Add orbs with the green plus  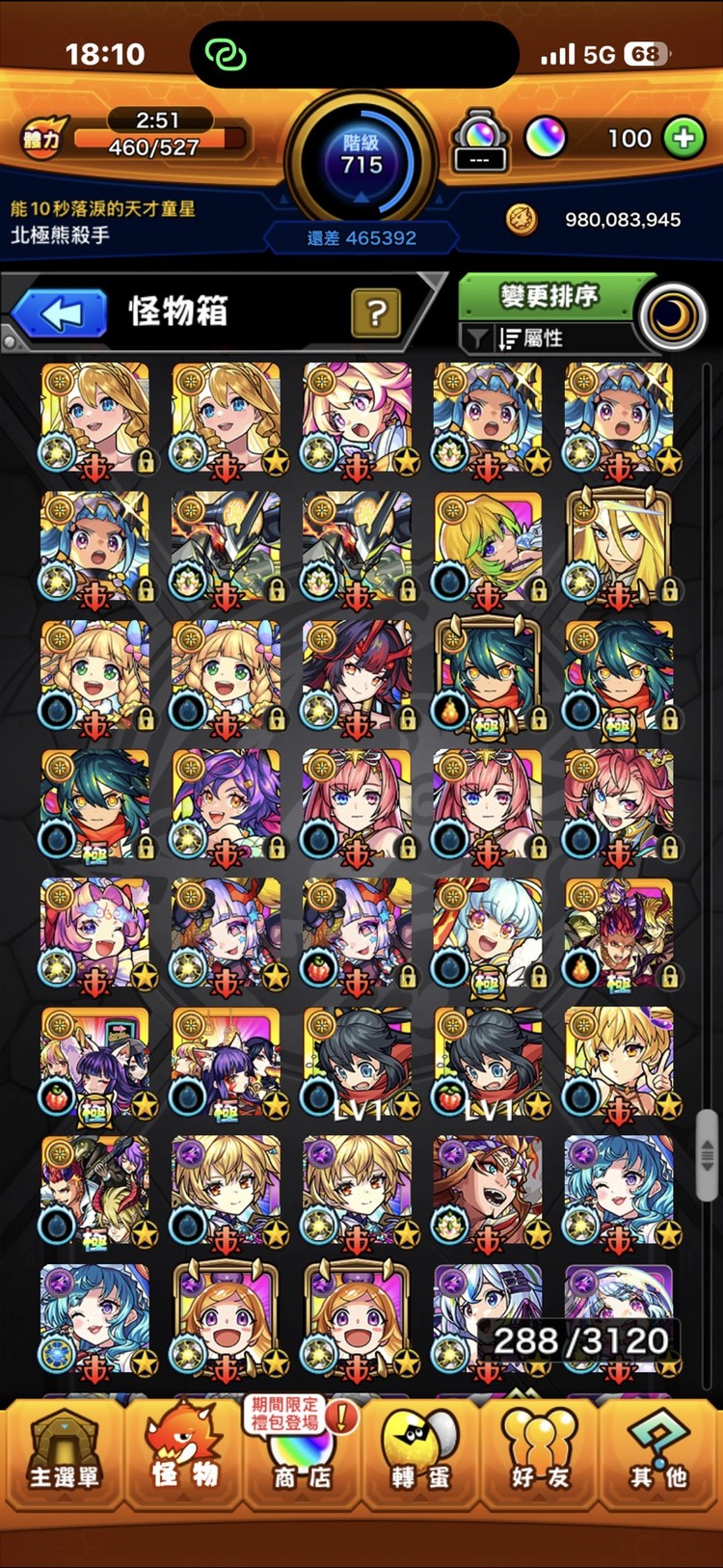pos(683,138)
